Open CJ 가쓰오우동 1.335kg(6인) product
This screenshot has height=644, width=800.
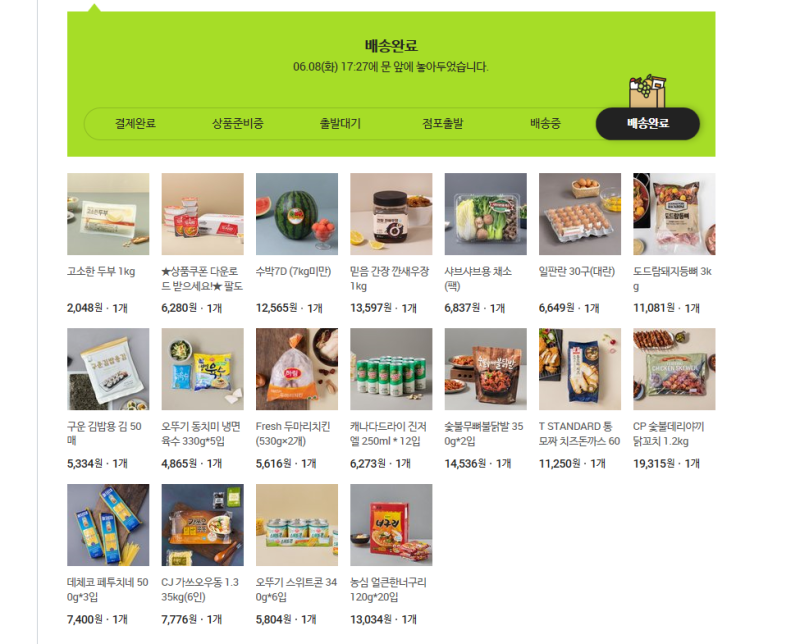tap(202, 525)
